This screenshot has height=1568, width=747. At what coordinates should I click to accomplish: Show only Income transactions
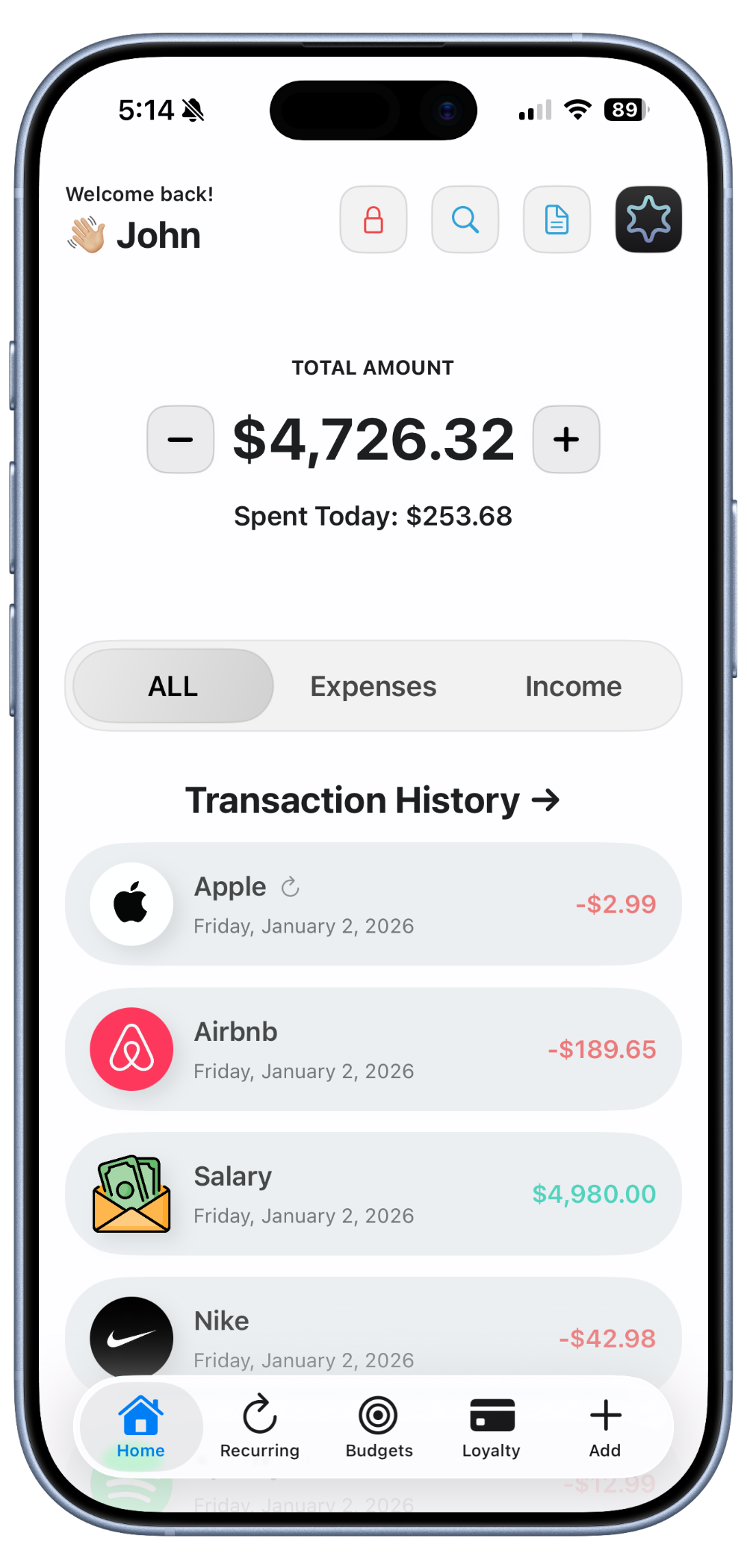(x=573, y=686)
